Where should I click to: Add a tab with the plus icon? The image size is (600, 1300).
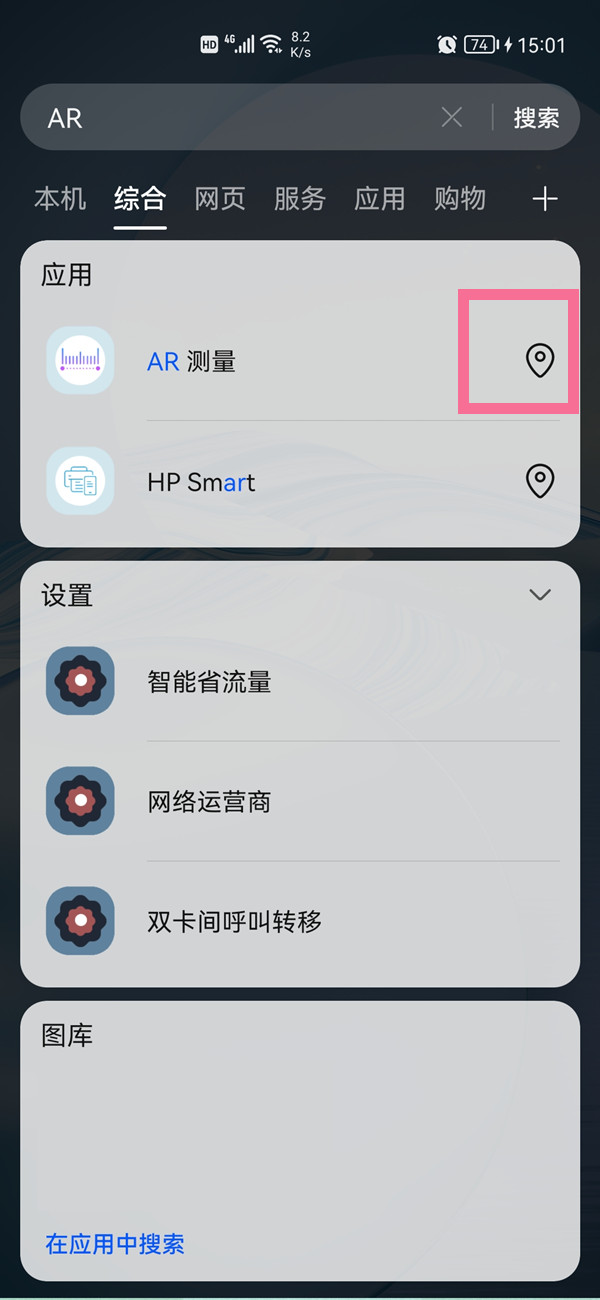[x=545, y=199]
